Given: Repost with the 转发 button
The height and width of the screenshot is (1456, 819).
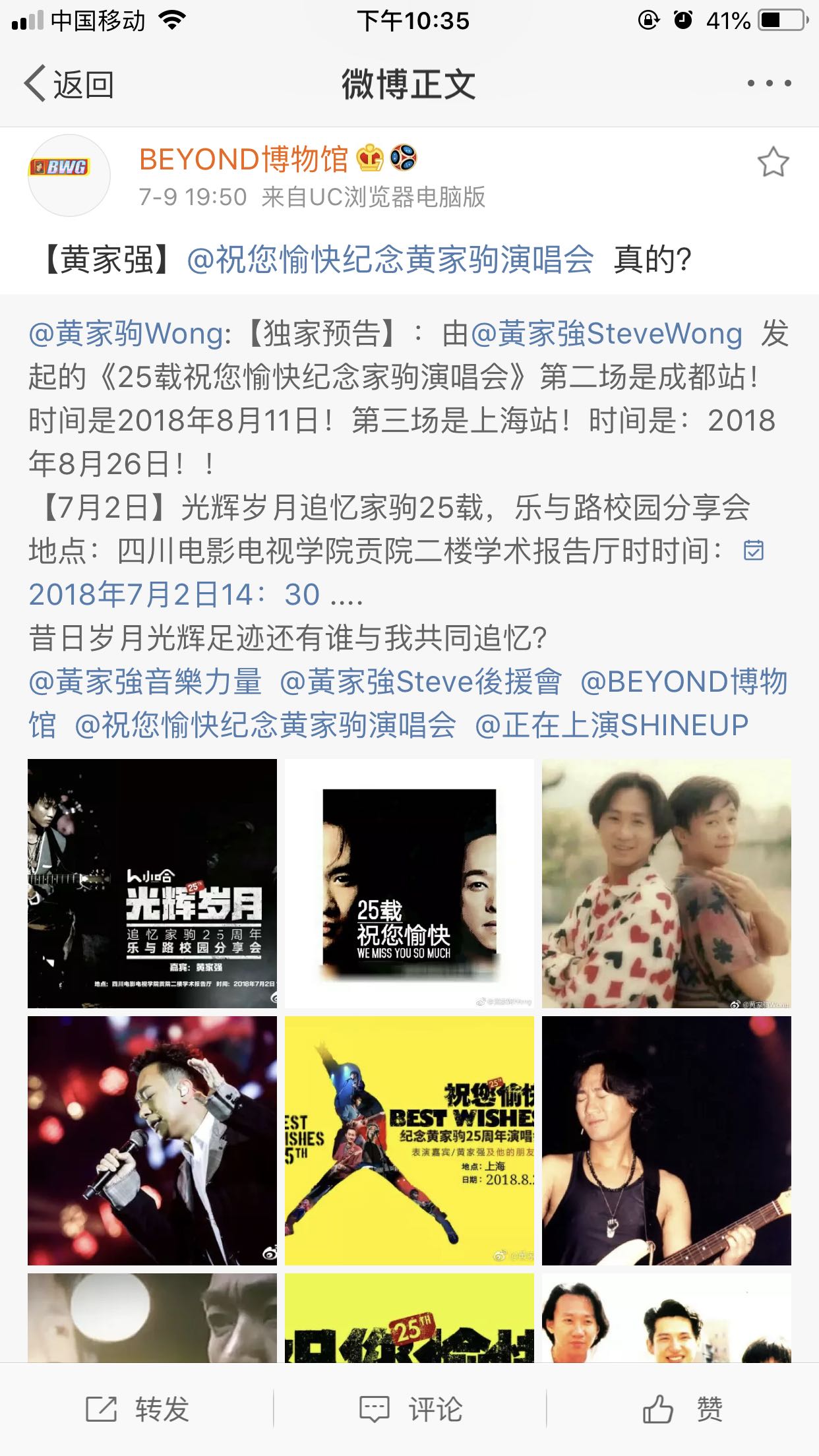Looking at the screenshot, I should [x=137, y=1409].
